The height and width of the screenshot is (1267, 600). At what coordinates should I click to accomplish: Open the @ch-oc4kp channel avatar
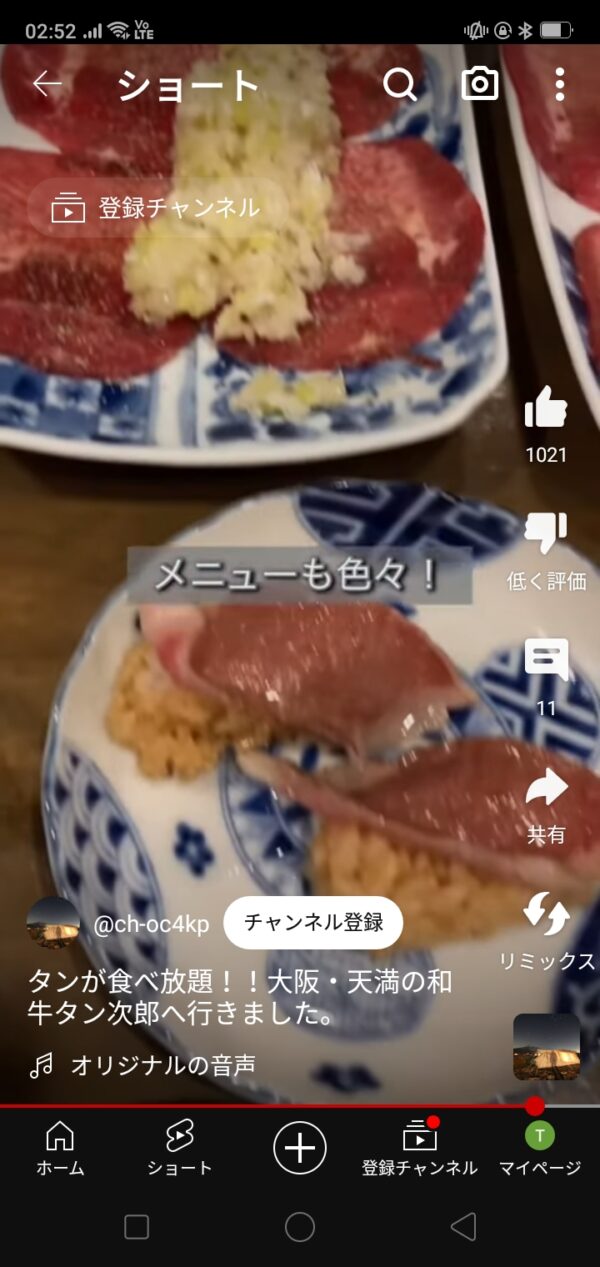pyautogui.click(x=53, y=923)
